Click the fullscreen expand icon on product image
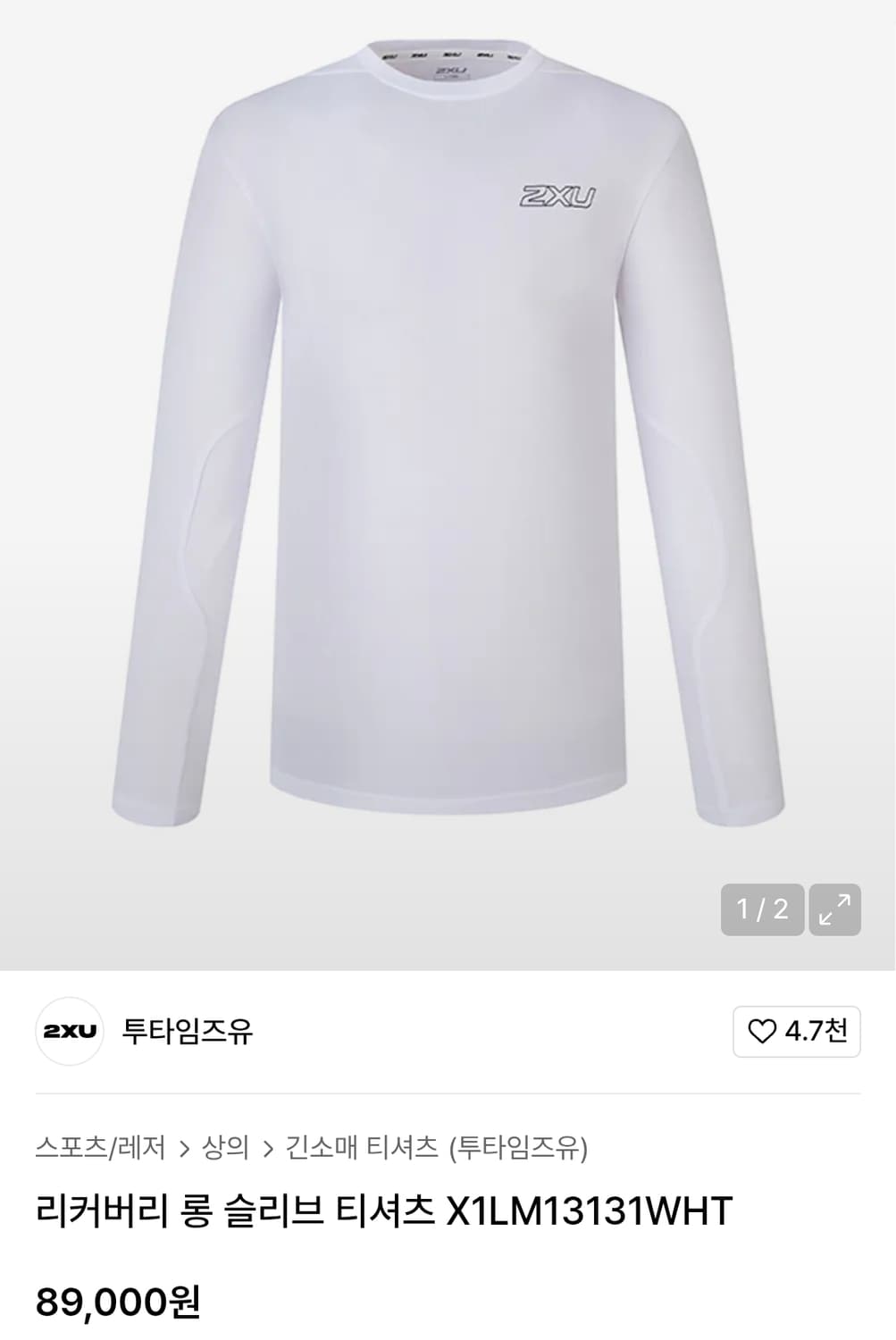Screen dimensions: 896x1340 point(835,910)
